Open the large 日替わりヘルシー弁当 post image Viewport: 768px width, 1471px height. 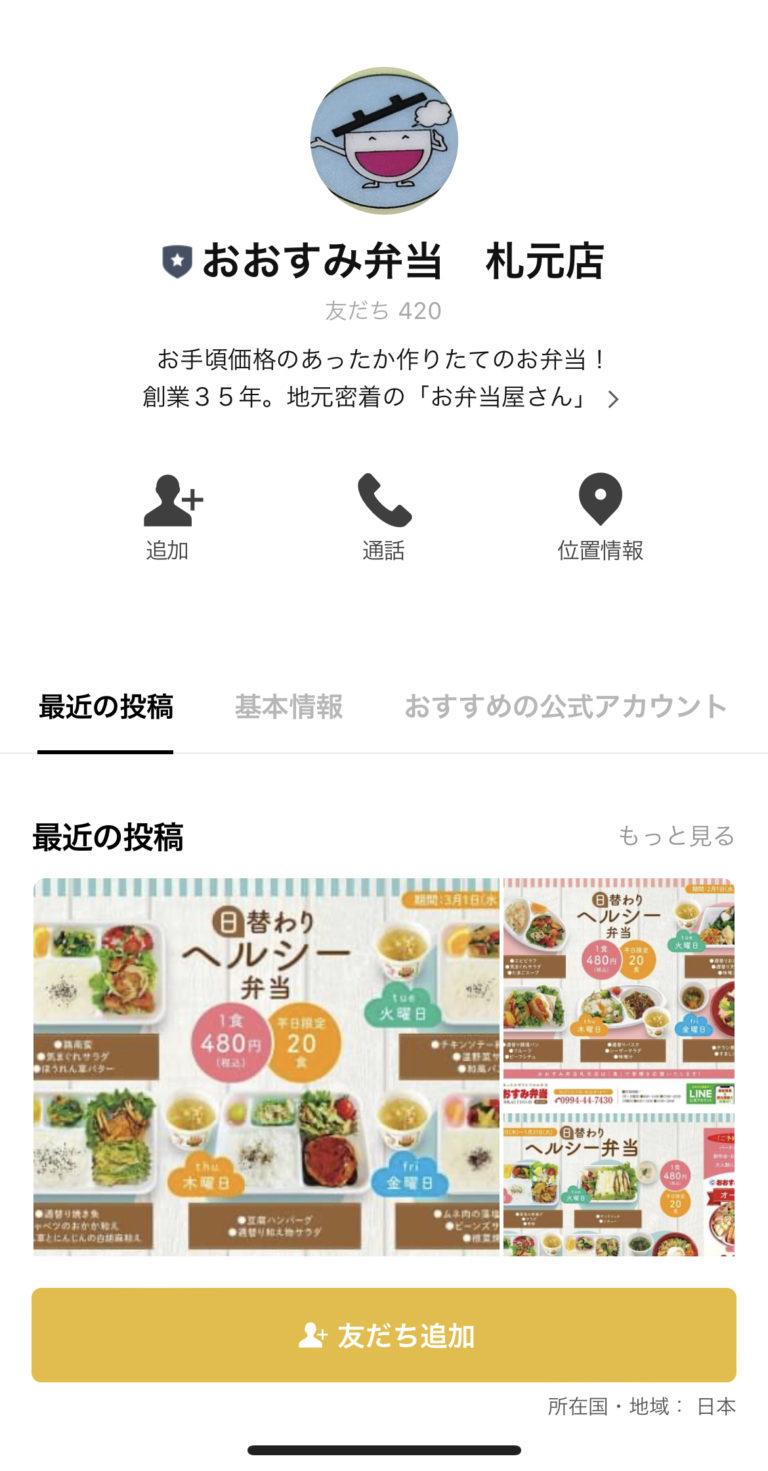point(267,1065)
